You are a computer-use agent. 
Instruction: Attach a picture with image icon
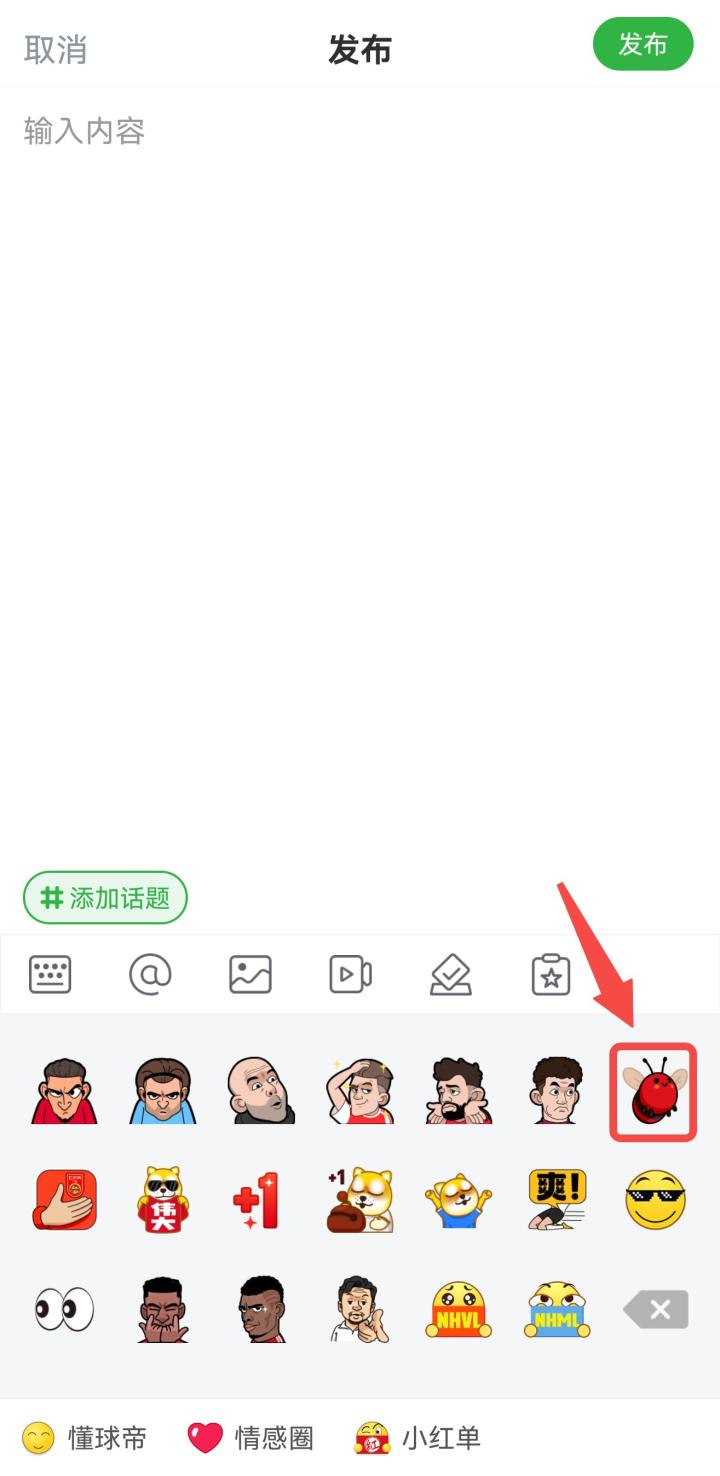tap(250, 974)
